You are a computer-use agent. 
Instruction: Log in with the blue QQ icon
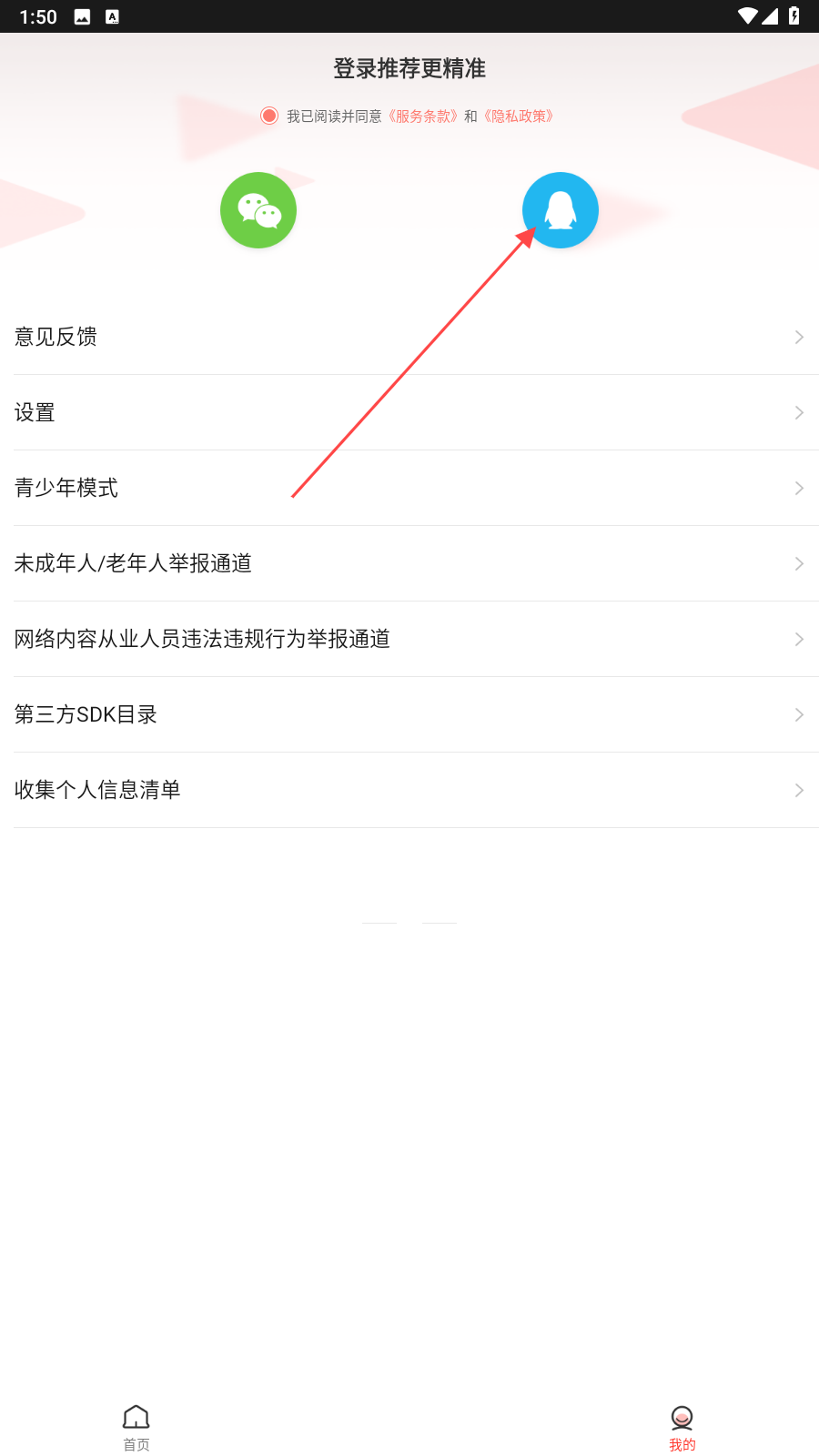pos(561,210)
